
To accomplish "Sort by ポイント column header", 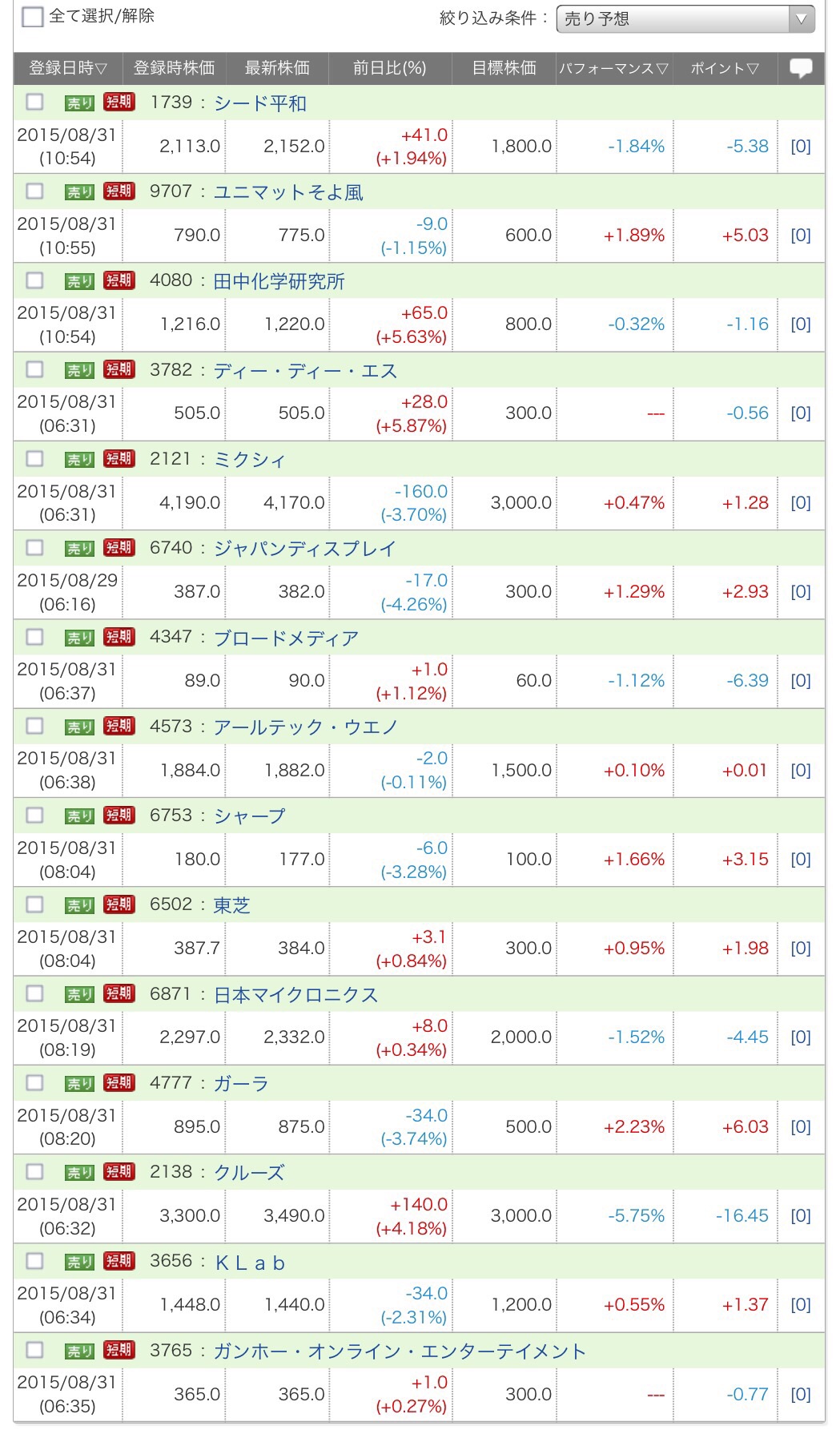I will coord(724,69).
